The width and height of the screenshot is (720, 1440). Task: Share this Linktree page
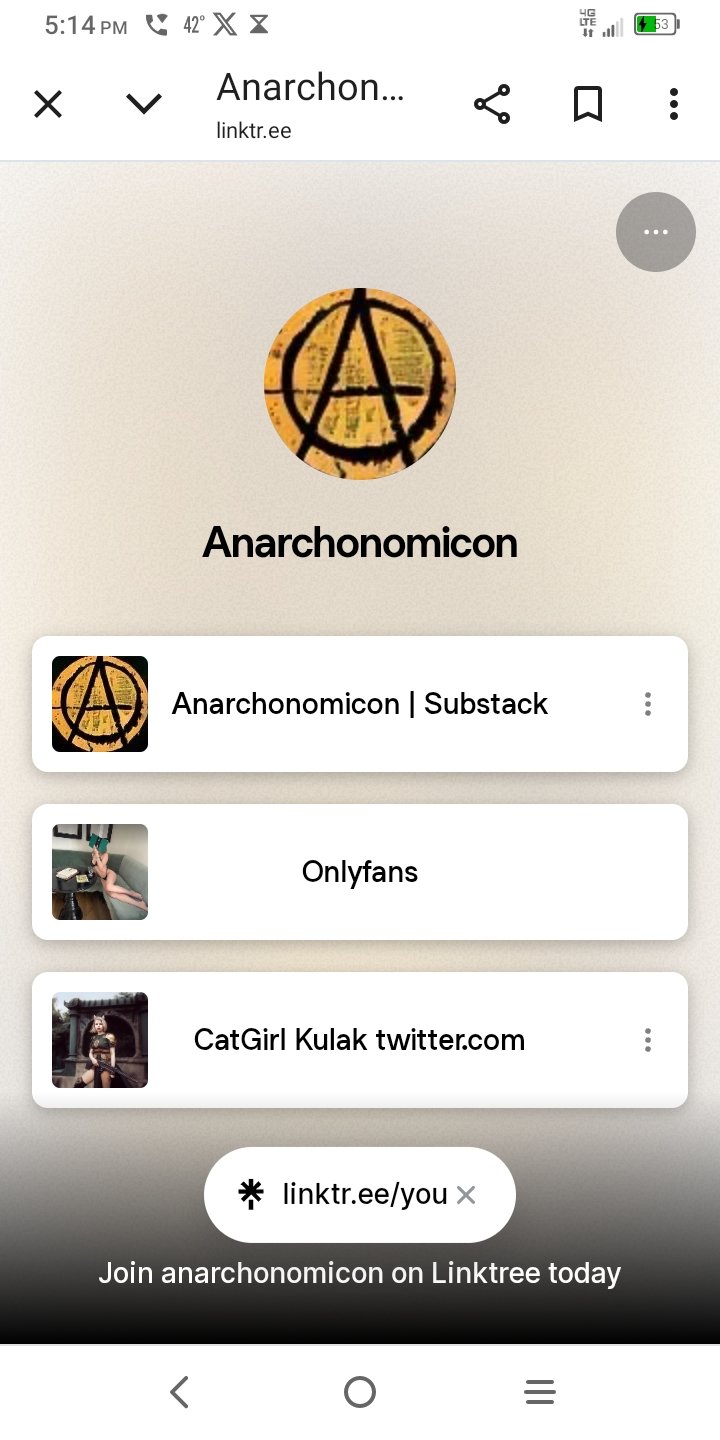click(x=491, y=104)
